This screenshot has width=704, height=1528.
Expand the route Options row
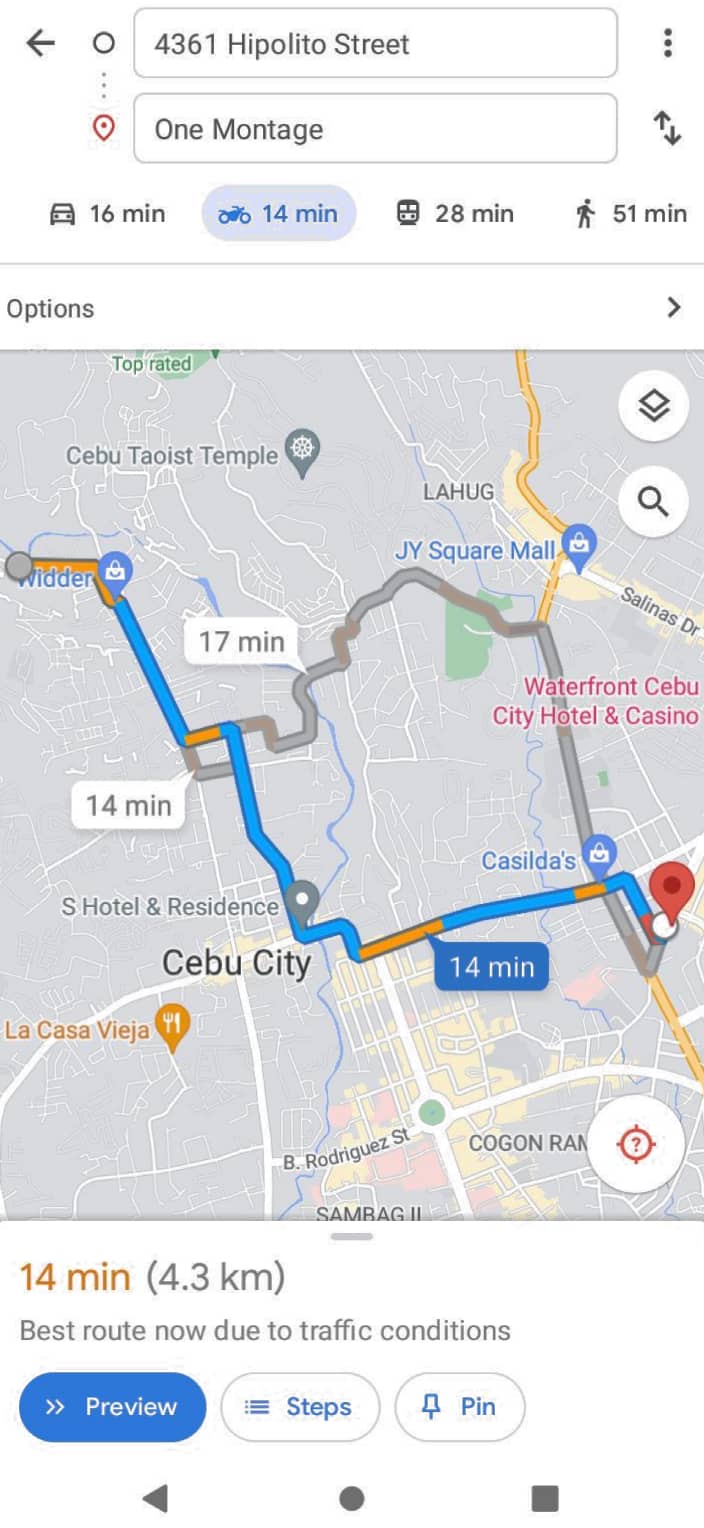click(352, 308)
